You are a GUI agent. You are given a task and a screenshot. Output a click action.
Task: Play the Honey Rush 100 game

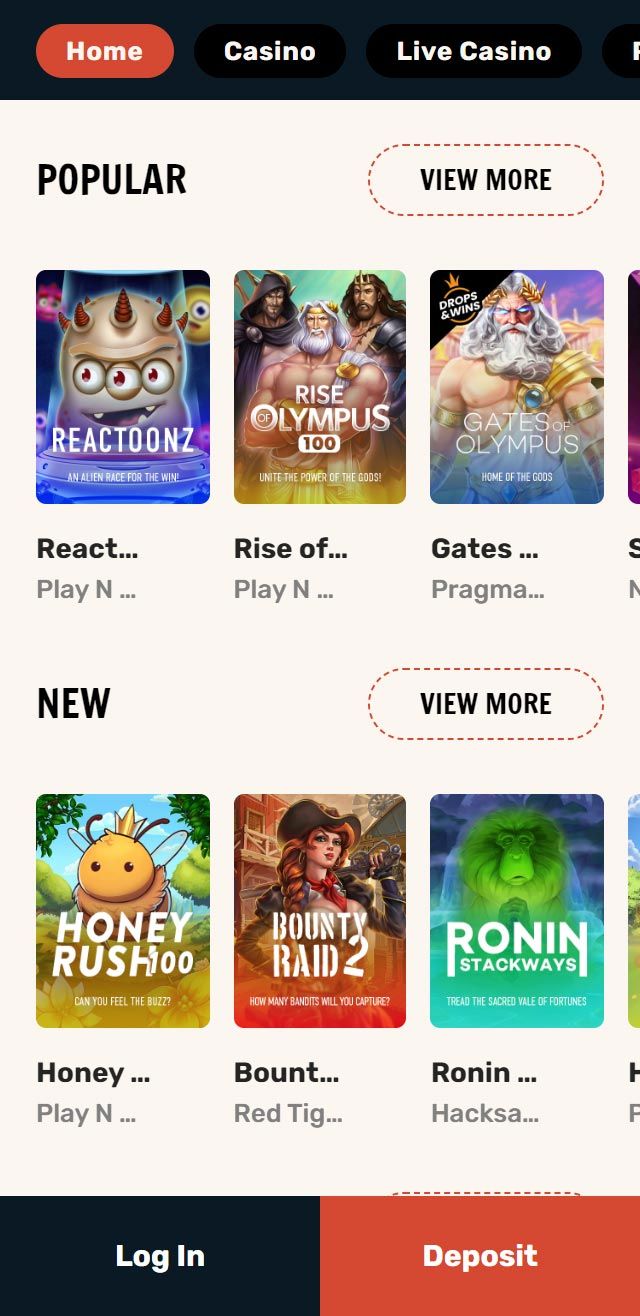123,911
